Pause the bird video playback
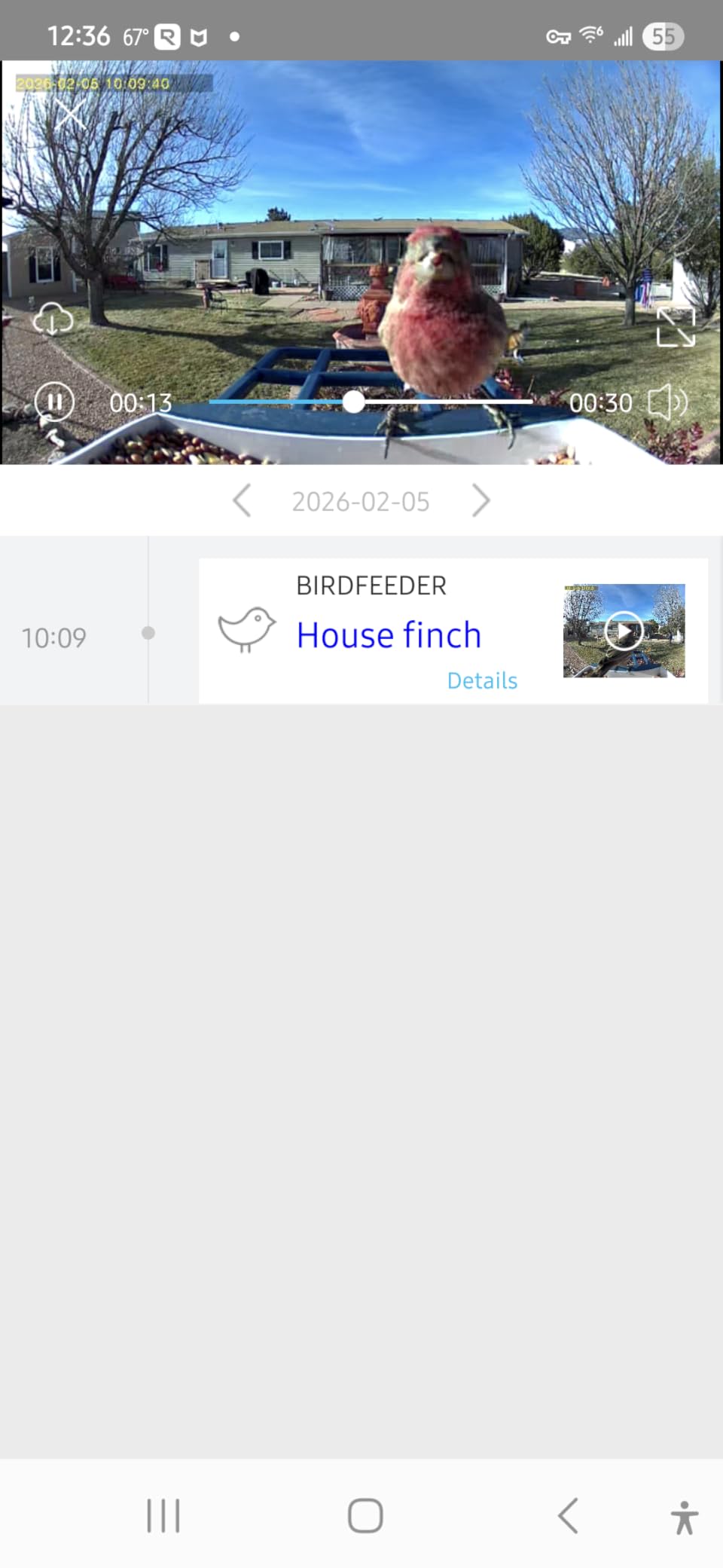Screen dimensions: 723x1568 (x=54, y=402)
